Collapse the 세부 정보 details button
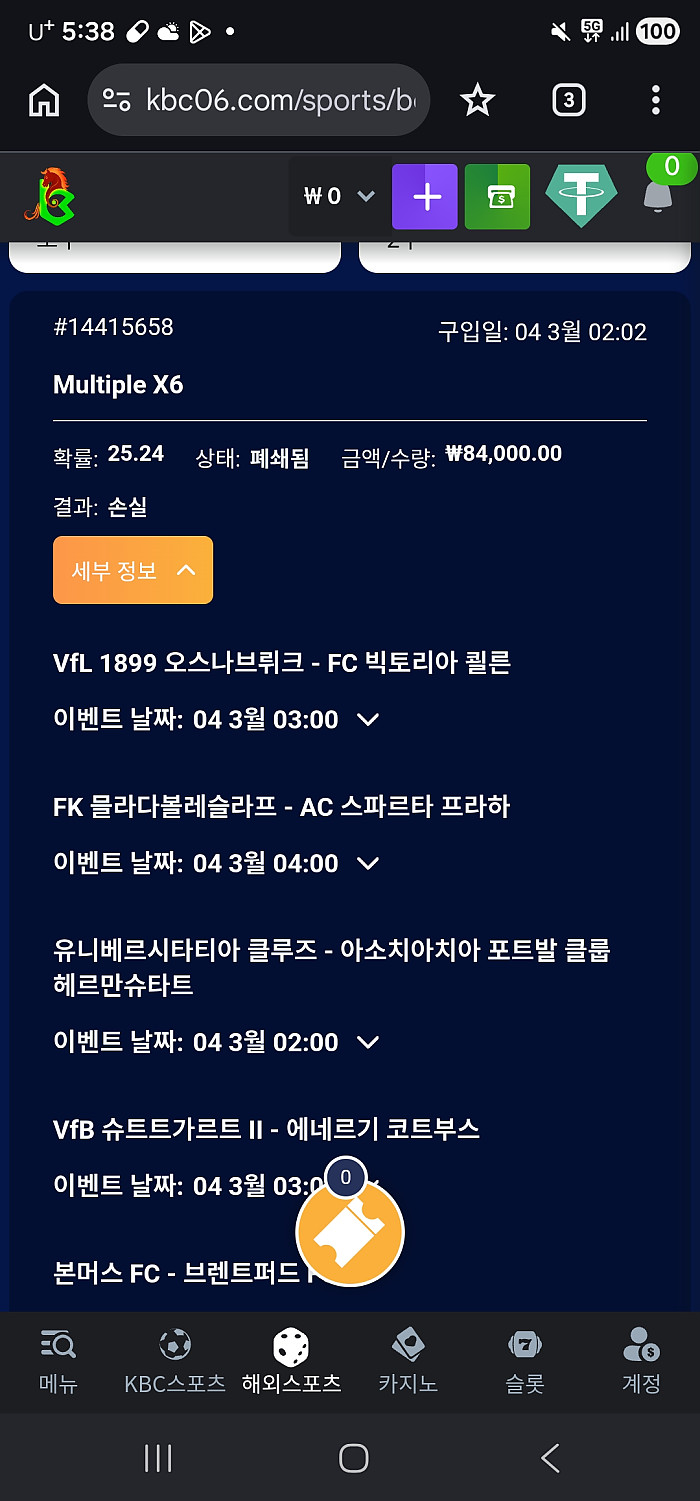 pos(133,570)
